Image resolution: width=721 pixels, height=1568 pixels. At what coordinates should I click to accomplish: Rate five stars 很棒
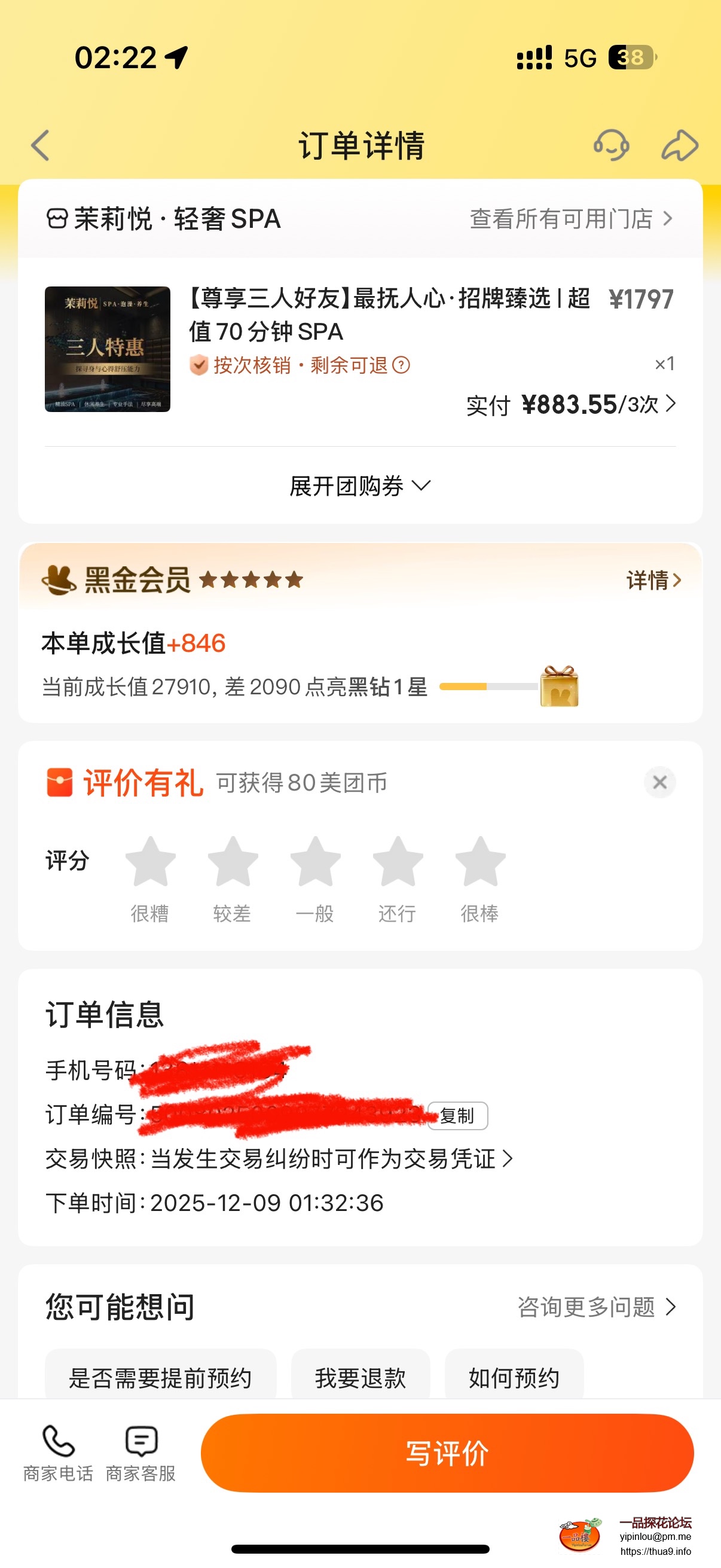coord(480,861)
